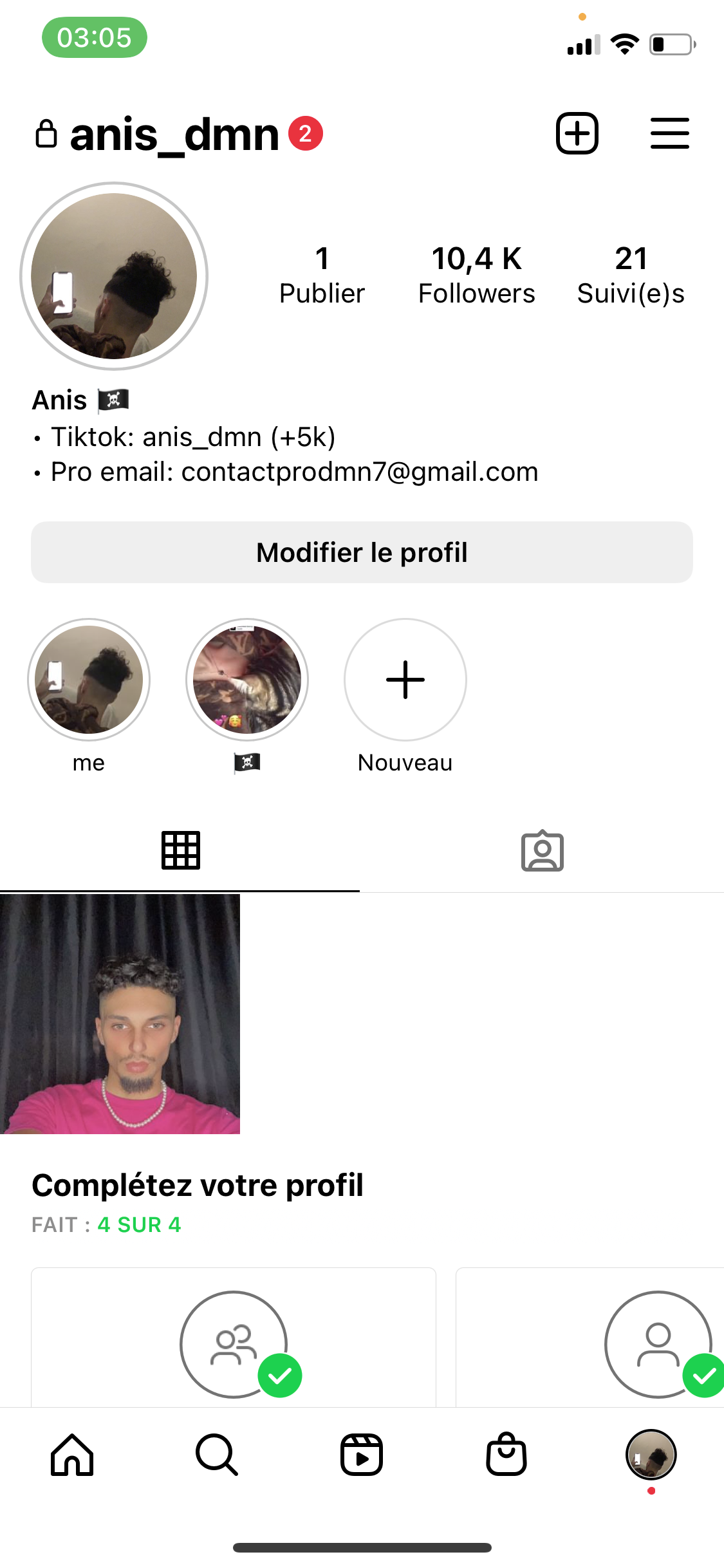This screenshot has height=1568, width=724.
Task: Go to the Home feed tab
Action: pyautogui.click(x=72, y=1455)
